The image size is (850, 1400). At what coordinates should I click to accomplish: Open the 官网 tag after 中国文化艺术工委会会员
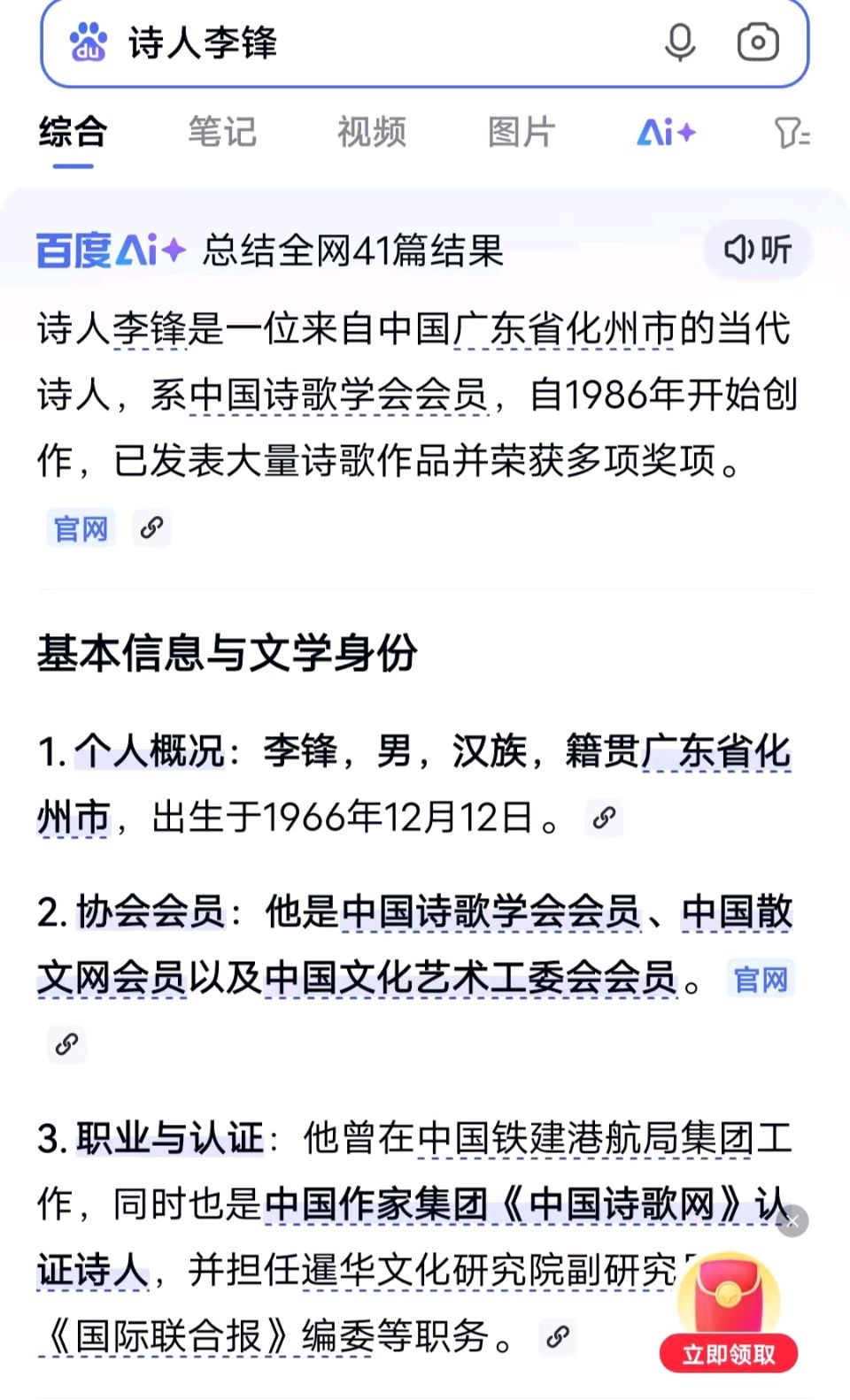point(761,980)
